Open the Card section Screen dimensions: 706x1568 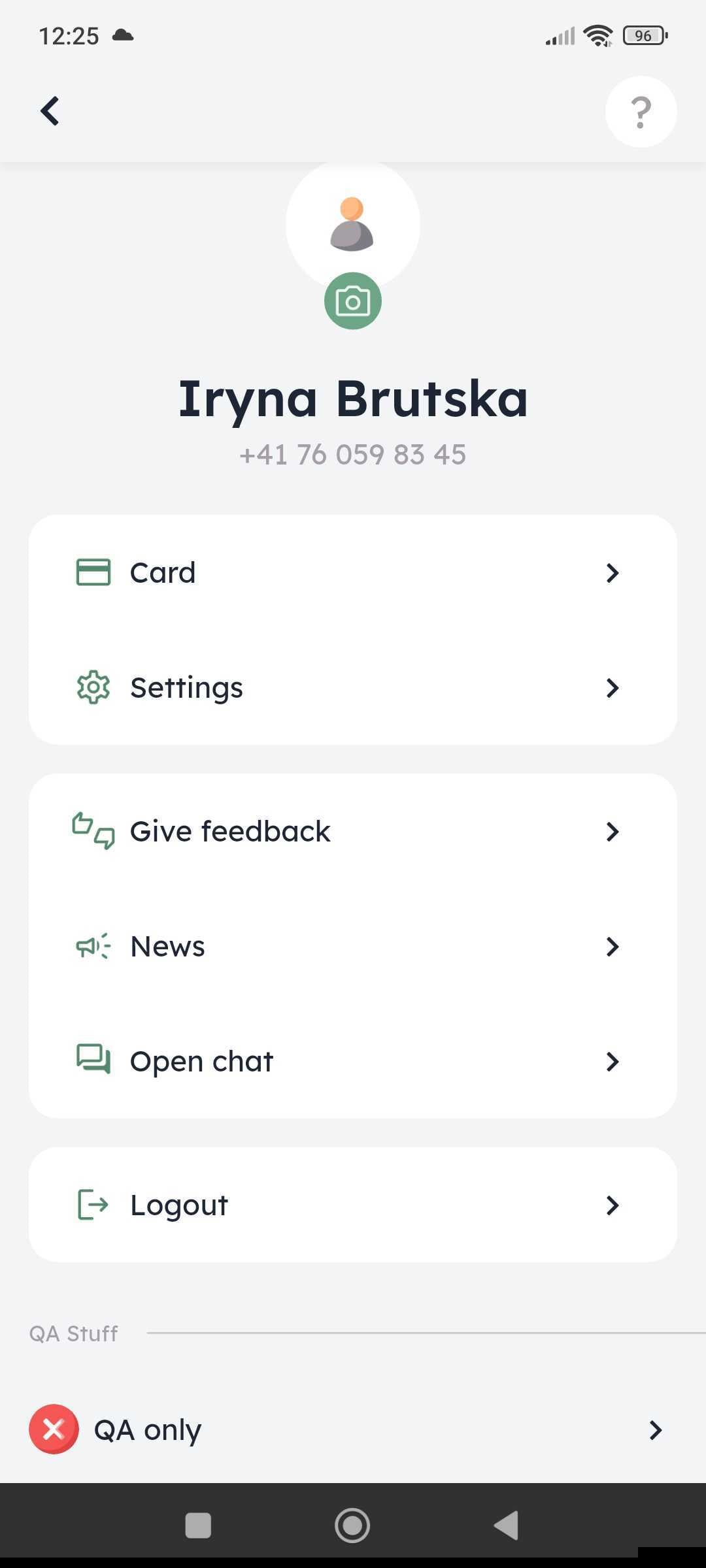pos(353,573)
